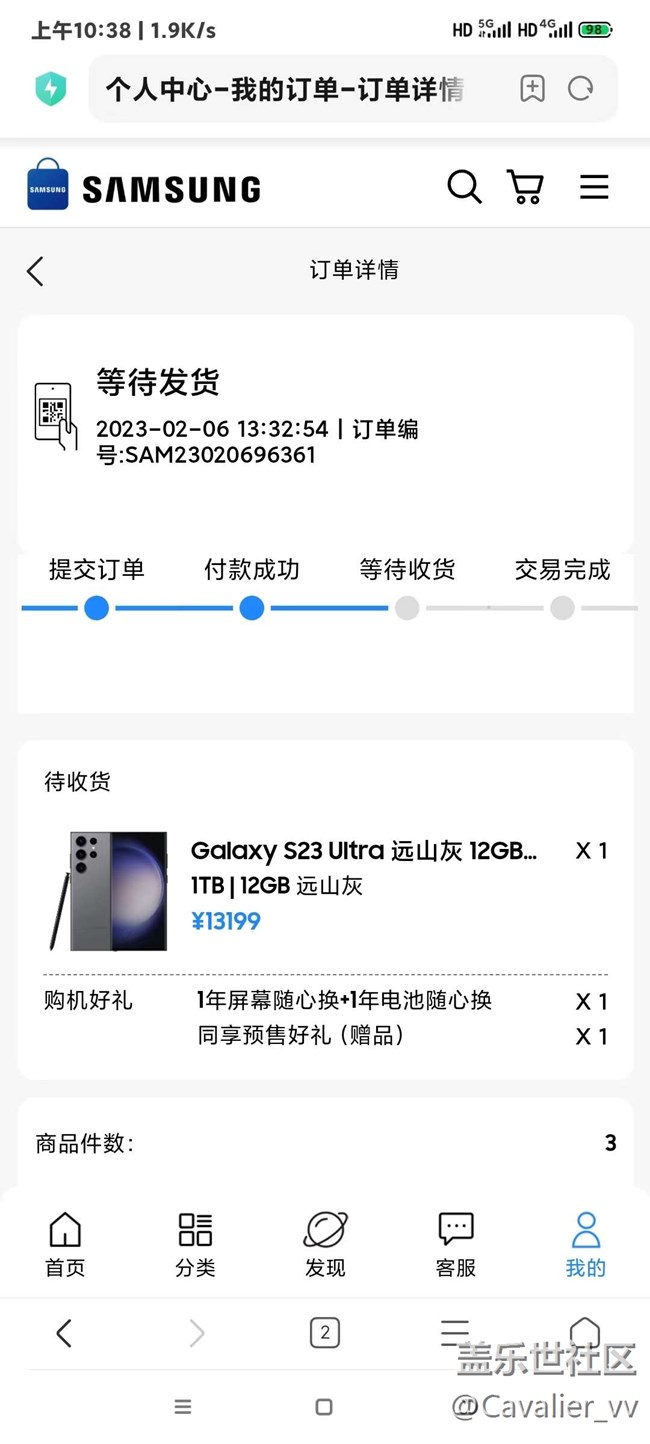
Task: Open the Samsung store search
Action: tap(464, 187)
